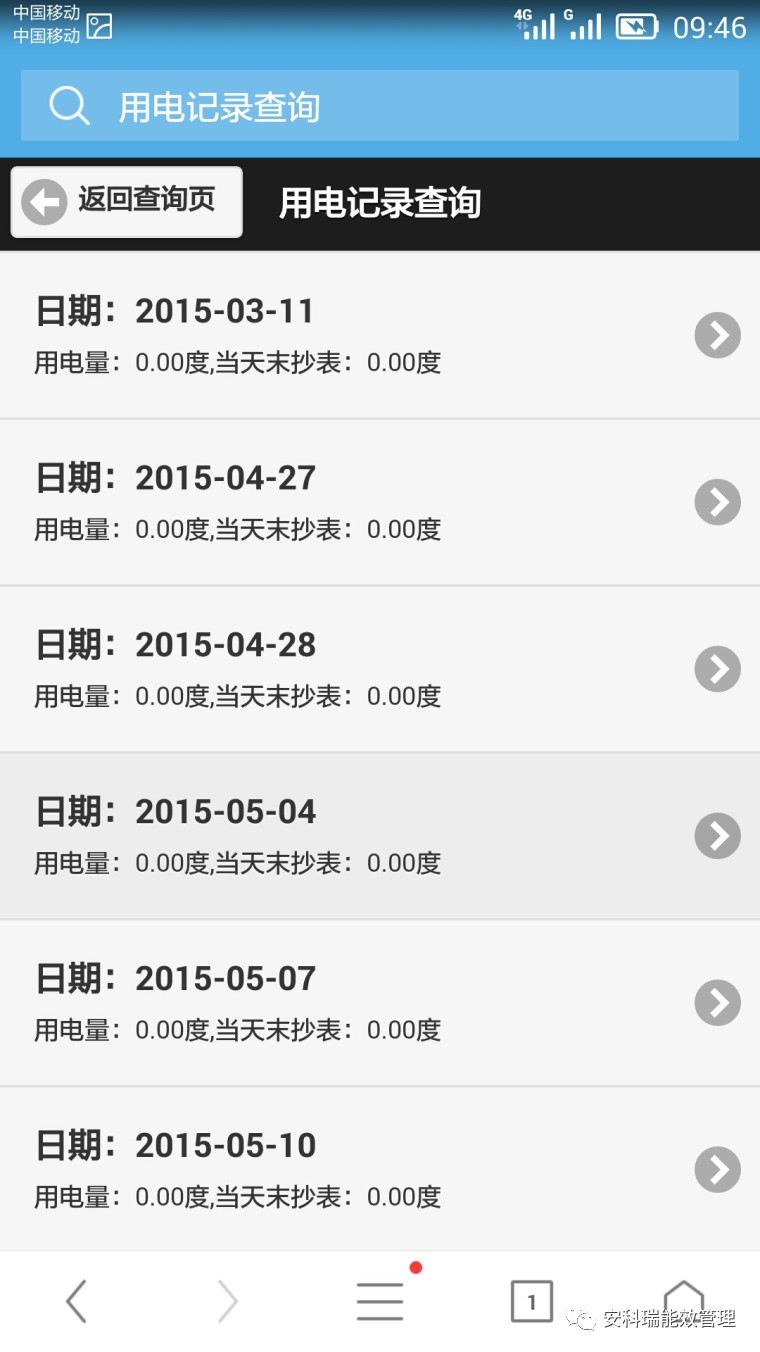Viewport: 760px width, 1352px height.
Task: Select the 2015-05-04 usage record
Action: pyautogui.click(x=380, y=836)
